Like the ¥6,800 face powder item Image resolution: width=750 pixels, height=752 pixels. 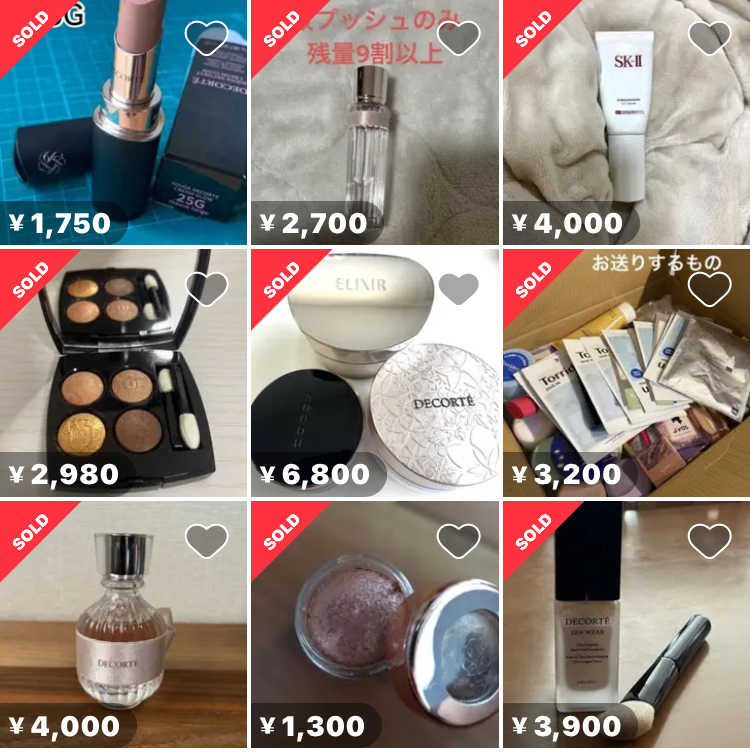pos(459,289)
